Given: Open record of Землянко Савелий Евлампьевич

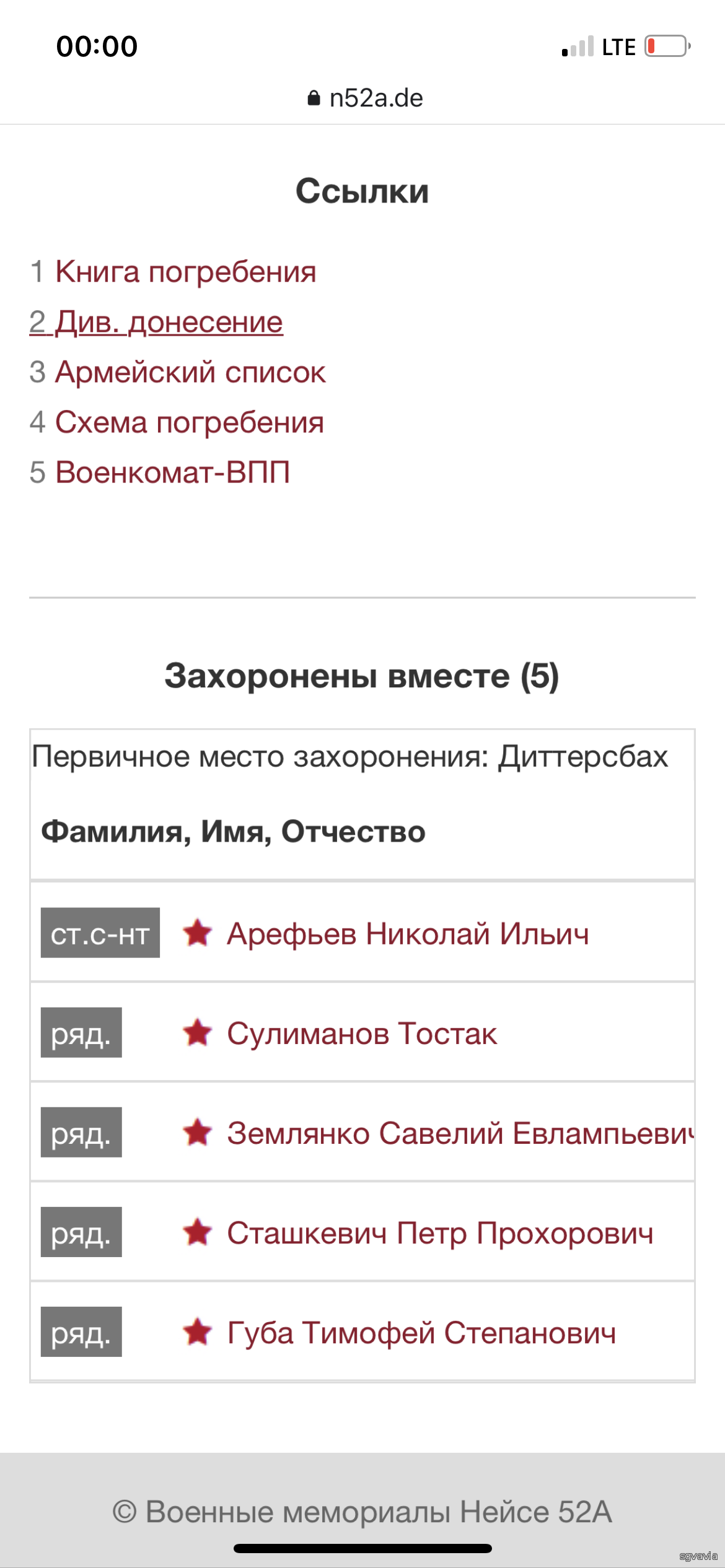Looking at the screenshot, I should [x=460, y=1133].
